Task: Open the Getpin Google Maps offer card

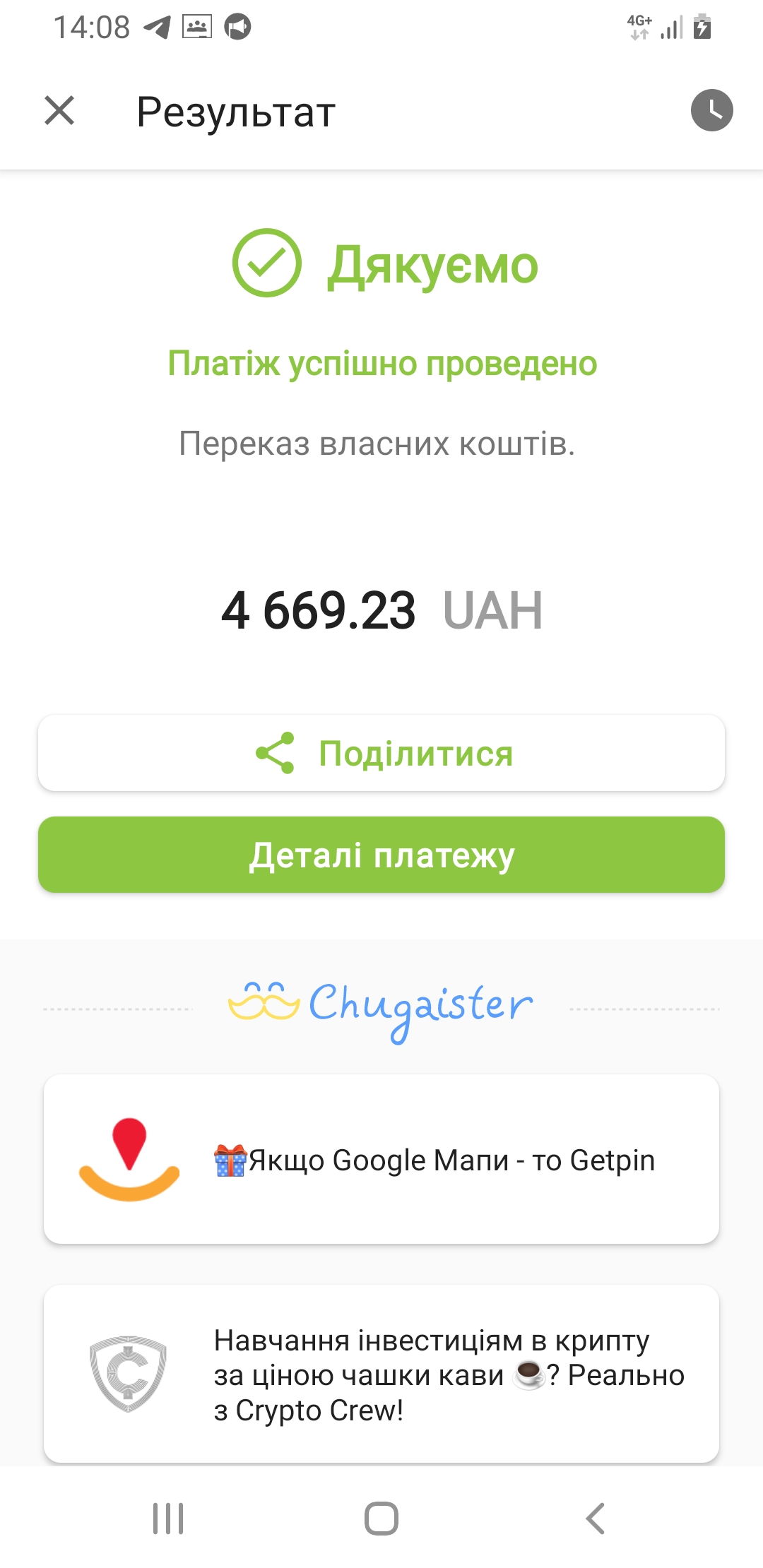Action: tap(381, 1159)
